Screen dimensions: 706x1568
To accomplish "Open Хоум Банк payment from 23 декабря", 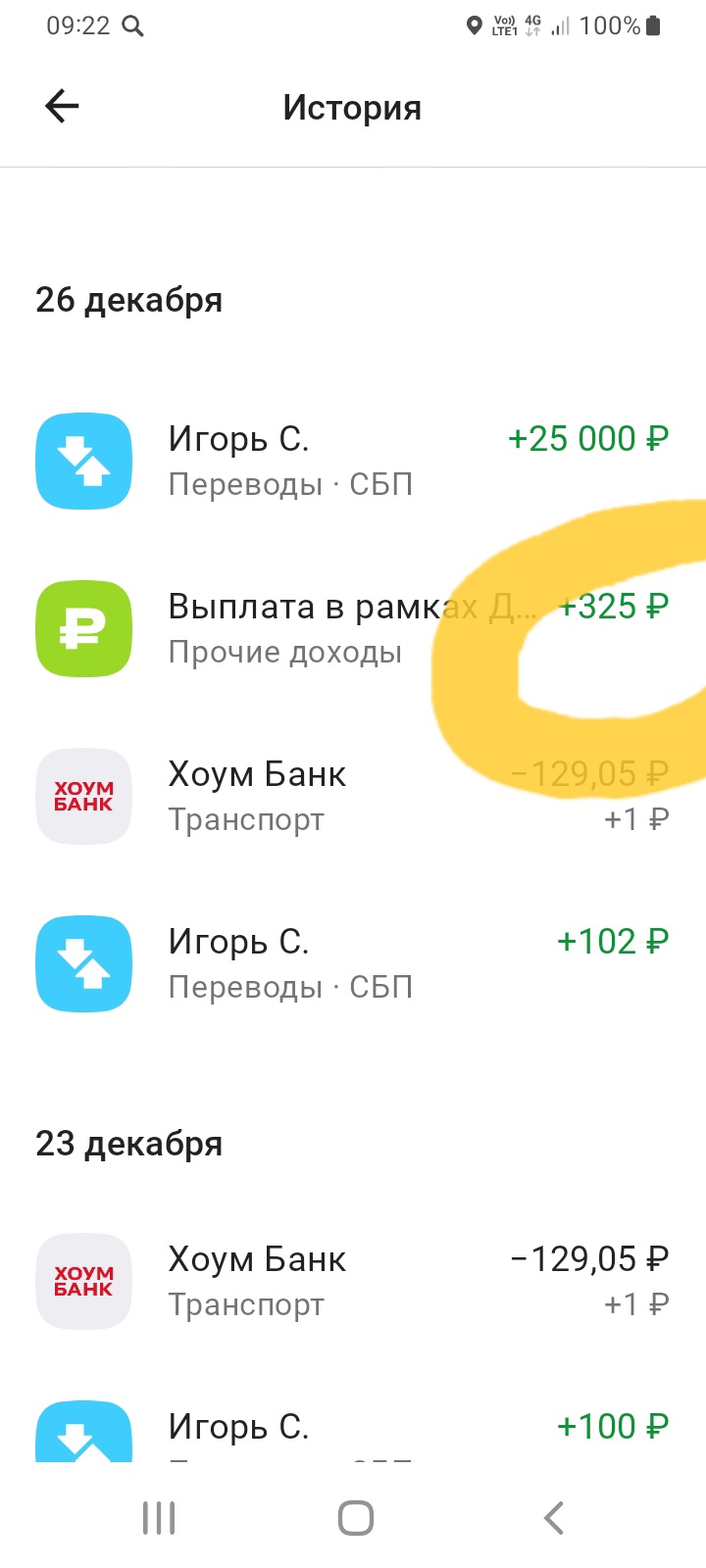I will [351, 1280].
